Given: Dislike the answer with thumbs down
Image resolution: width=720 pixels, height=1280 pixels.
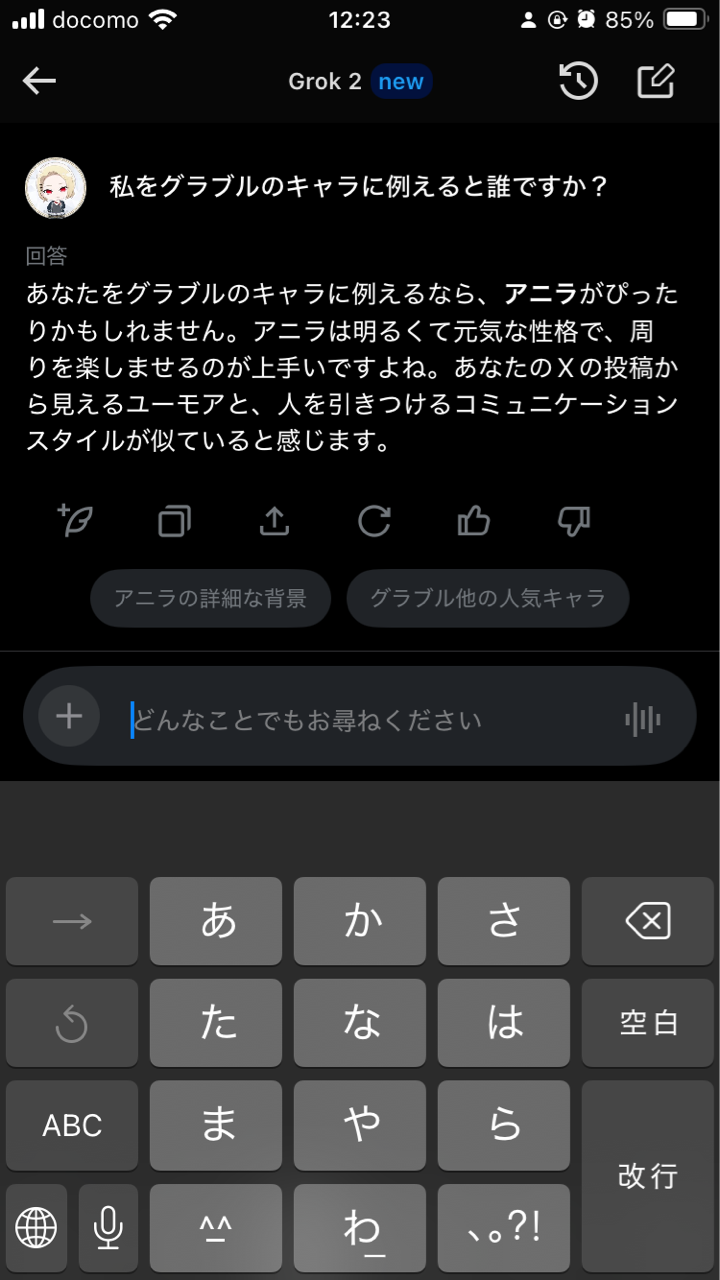Looking at the screenshot, I should [x=574, y=521].
